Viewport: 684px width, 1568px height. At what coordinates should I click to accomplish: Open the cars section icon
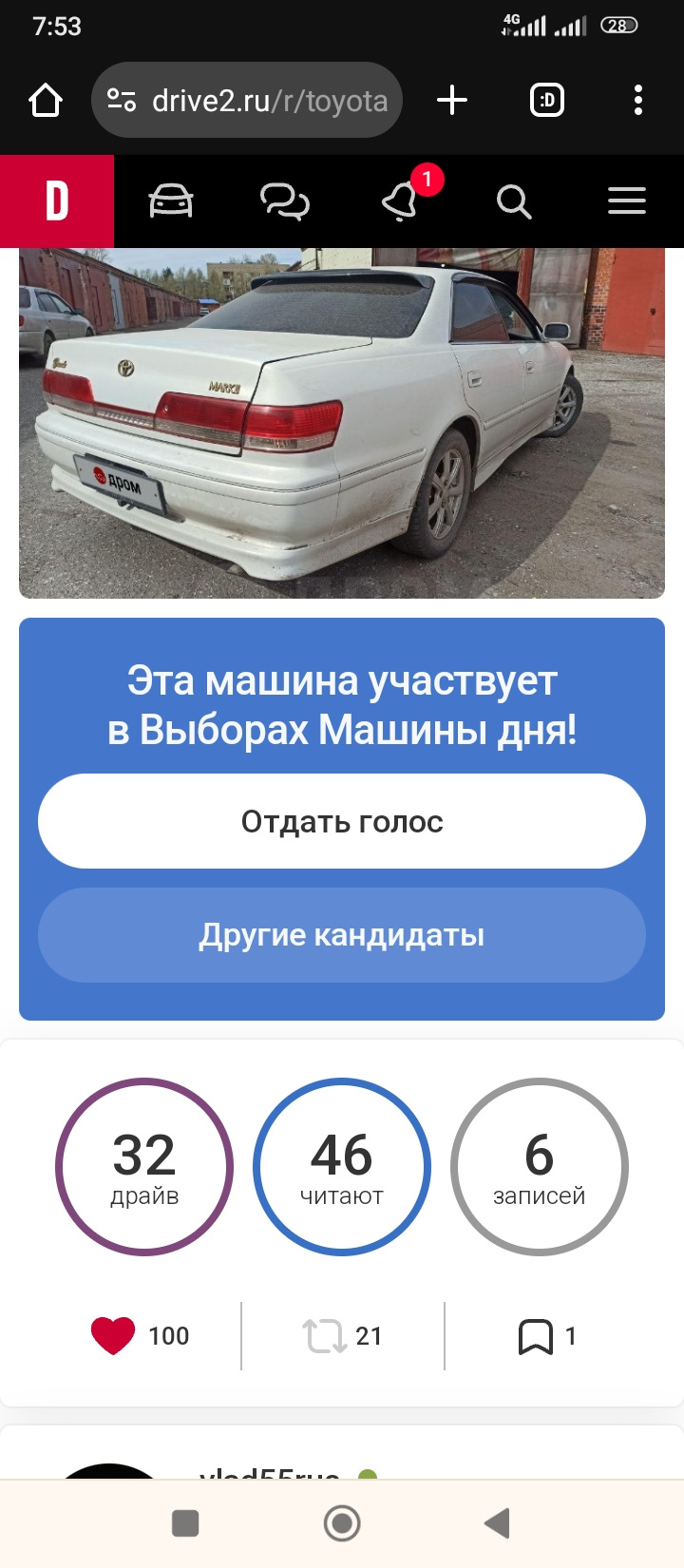click(x=171, y=201)
